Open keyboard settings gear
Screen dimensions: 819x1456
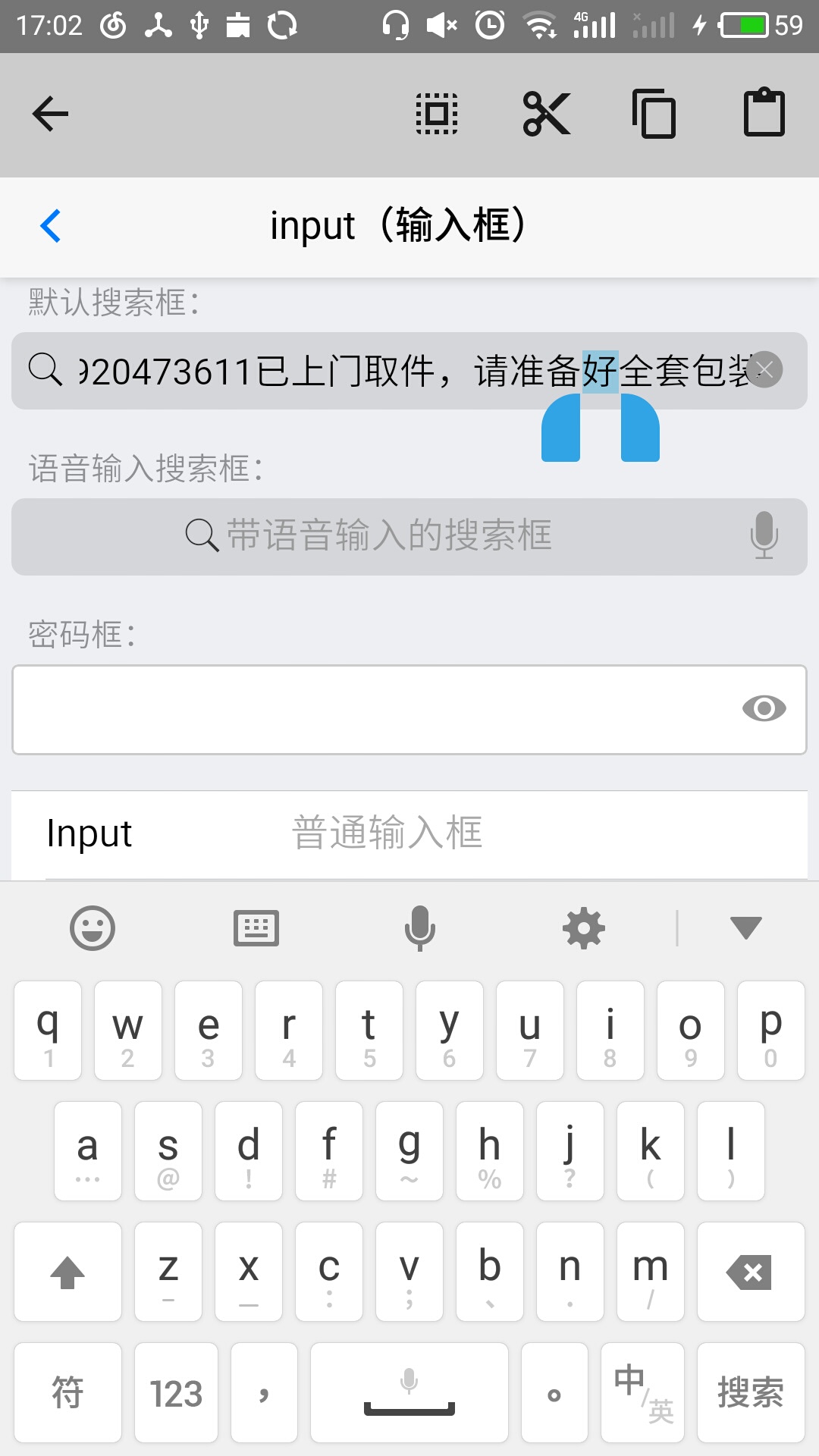pyautogui.click(x=584, y=928)
